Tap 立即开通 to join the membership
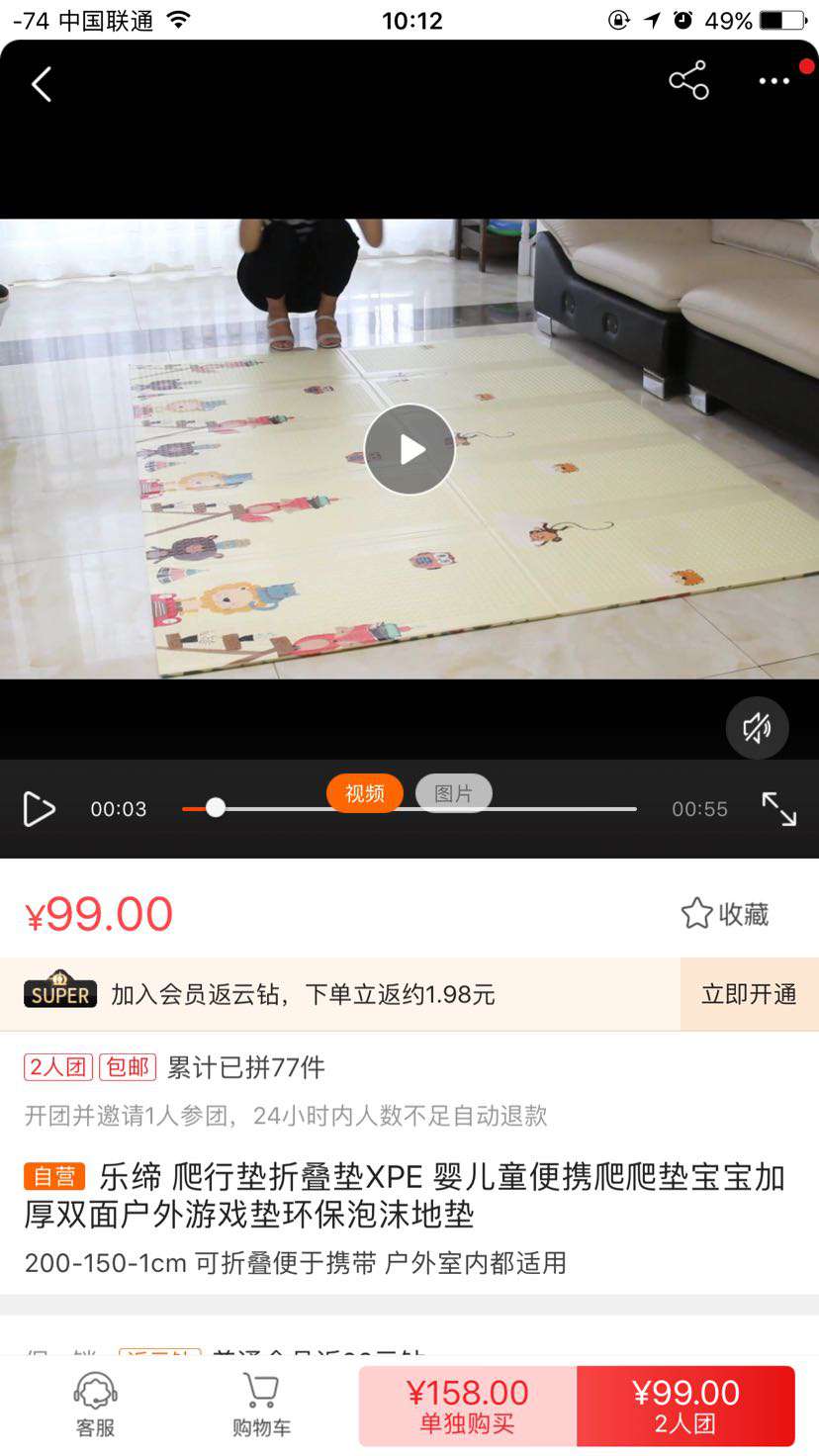 tap(749, 994)
